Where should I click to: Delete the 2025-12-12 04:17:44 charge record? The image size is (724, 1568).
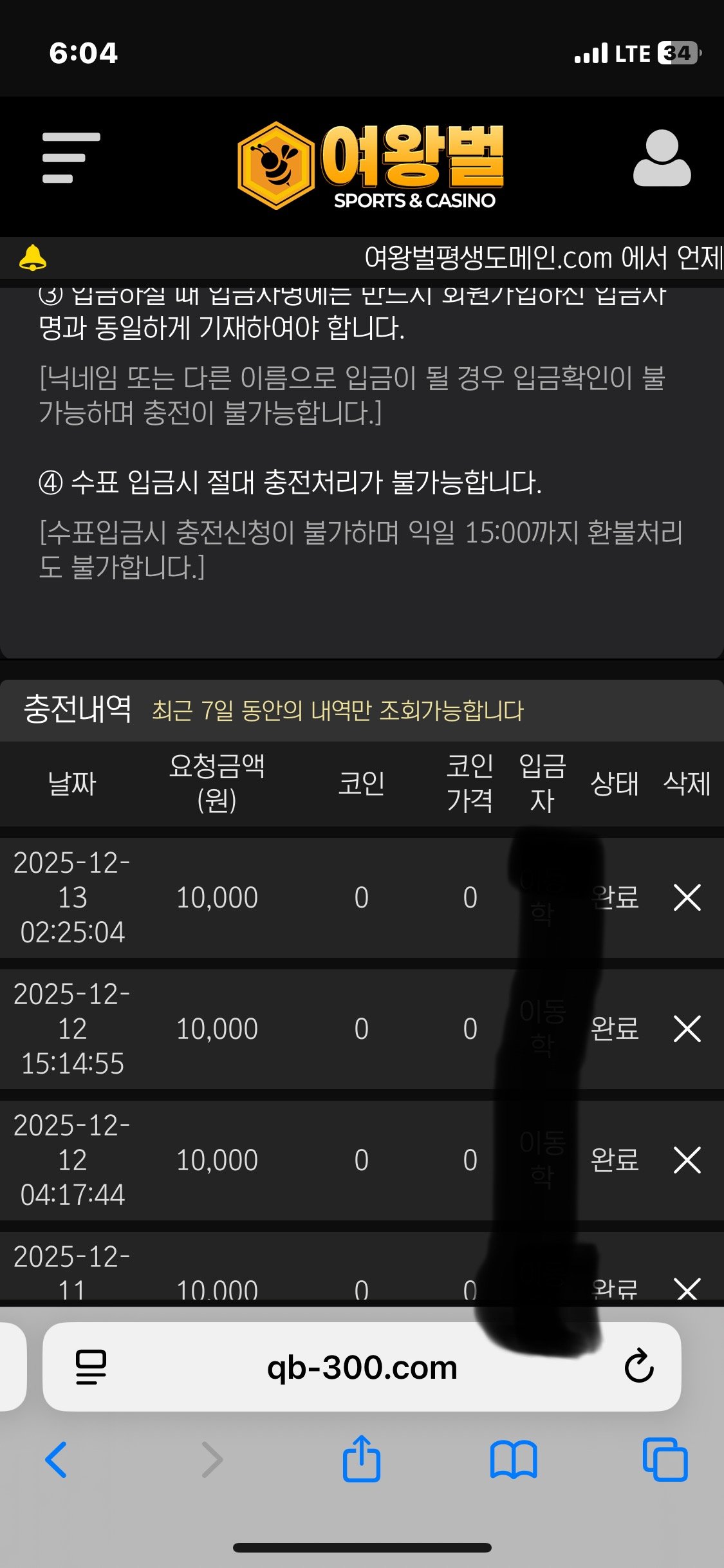coord(687,1160)
